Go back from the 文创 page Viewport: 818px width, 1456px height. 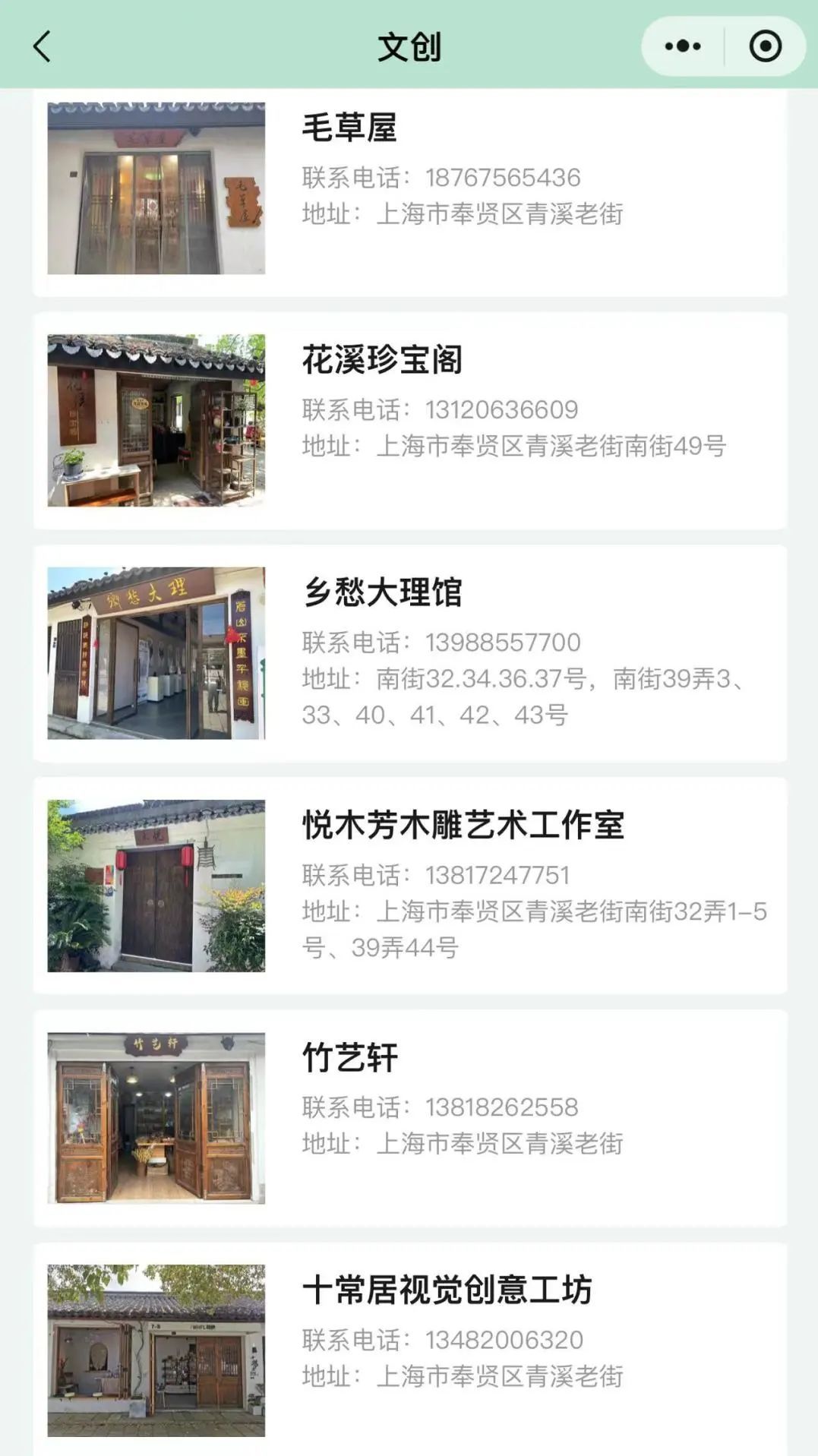click(x=43, y=46)
